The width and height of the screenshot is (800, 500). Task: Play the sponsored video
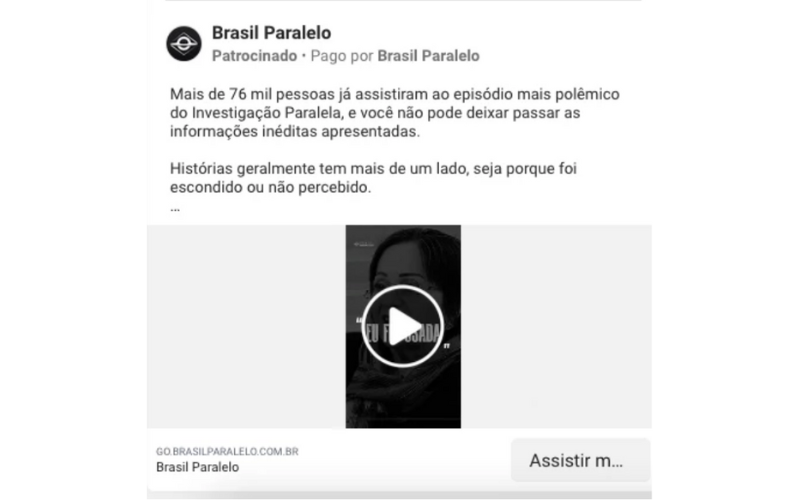pyautogui.click(x=403, y=327)
